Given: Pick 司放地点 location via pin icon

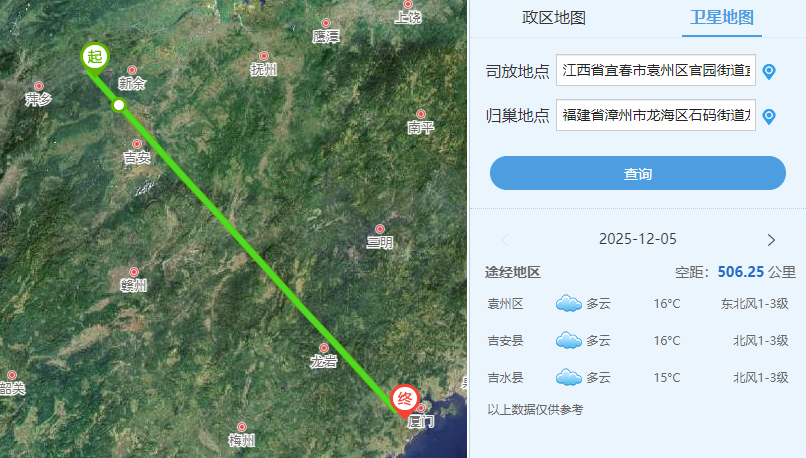Looking at the screenshot, I should 769,71.
